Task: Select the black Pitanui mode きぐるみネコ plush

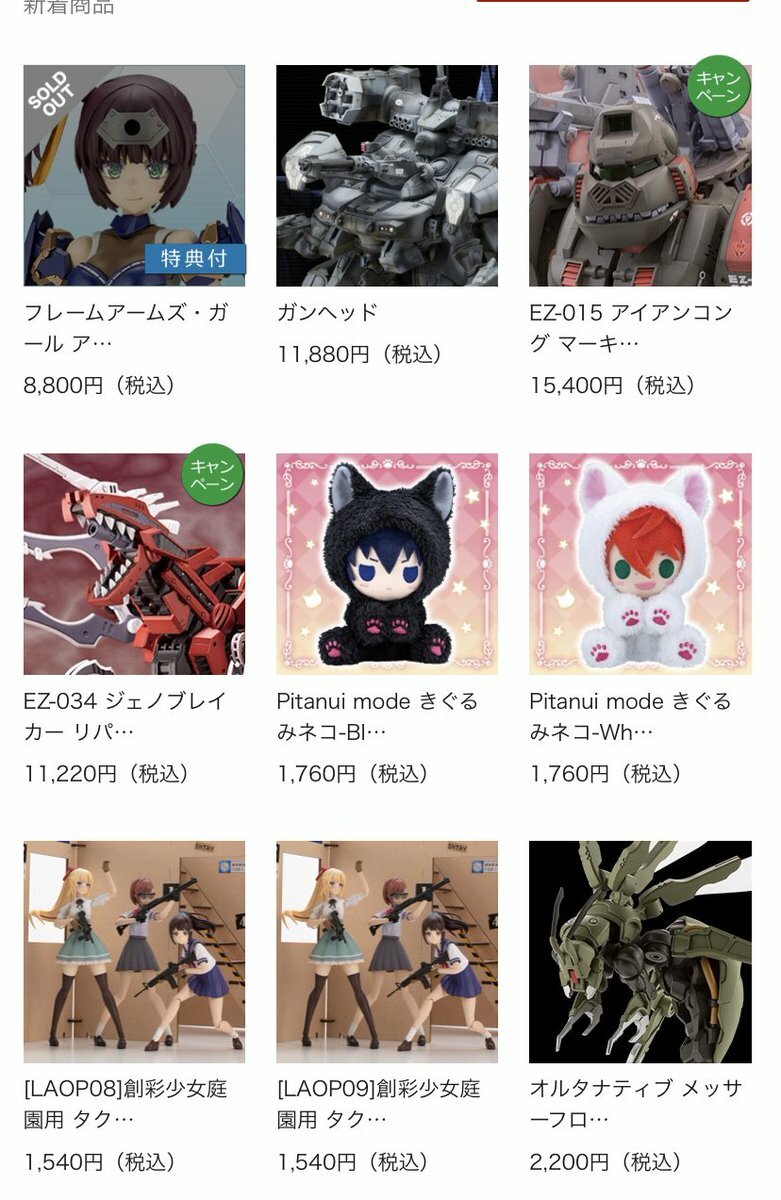Action: point(387,564)
